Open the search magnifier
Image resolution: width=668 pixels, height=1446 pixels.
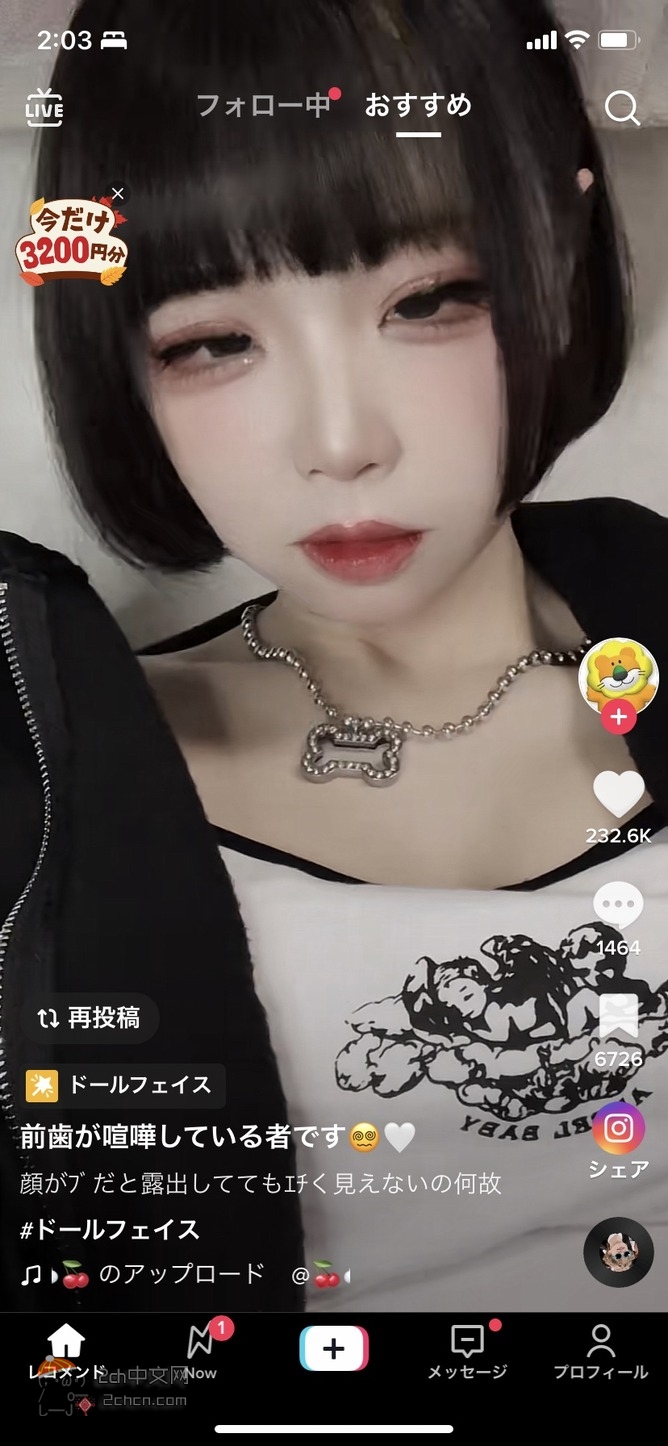[x=622, y=108]
